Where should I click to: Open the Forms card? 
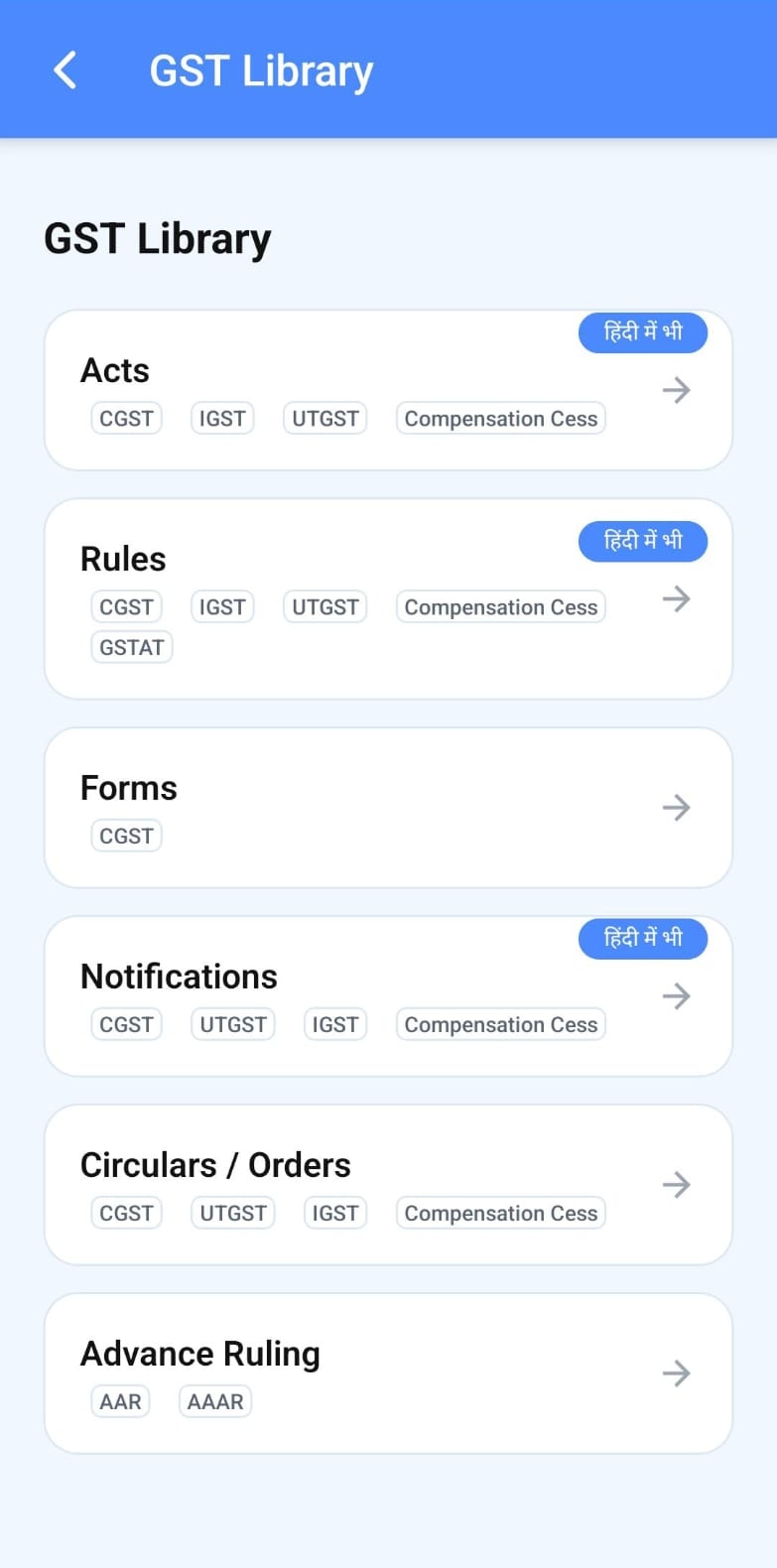pos(387,790)
